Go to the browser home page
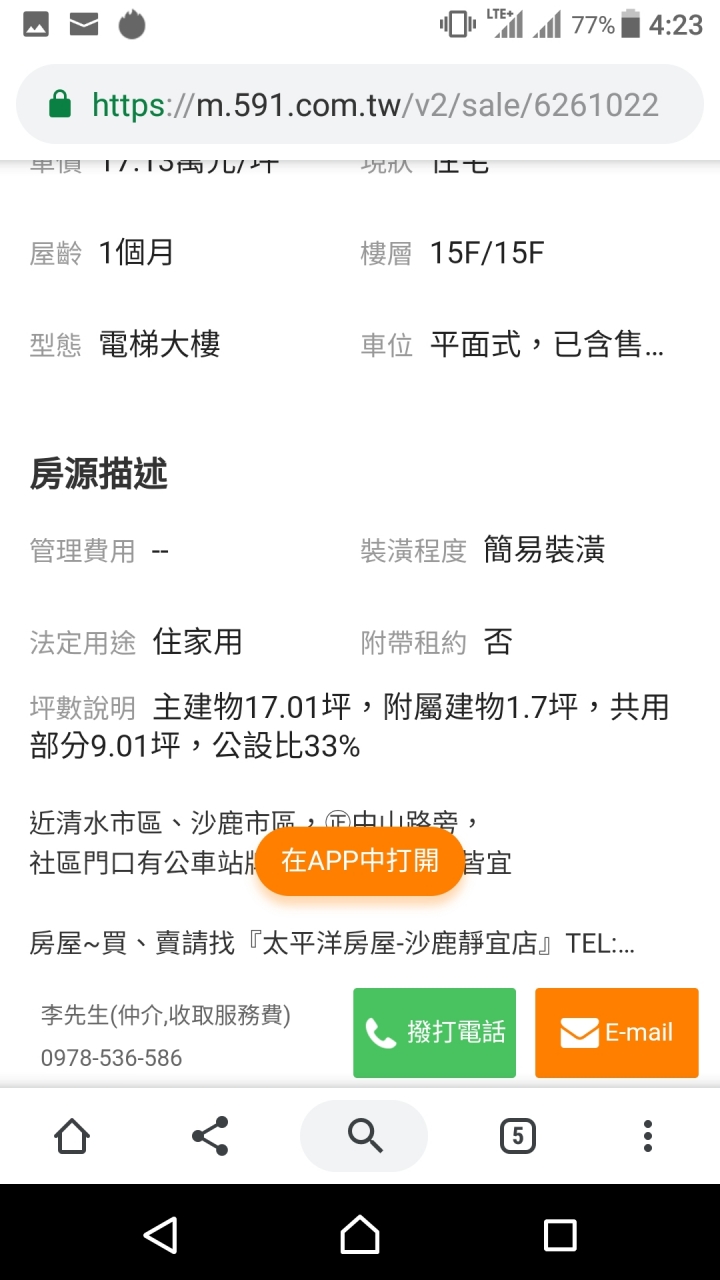720x1280 pixels. (x=72, y=1136)
